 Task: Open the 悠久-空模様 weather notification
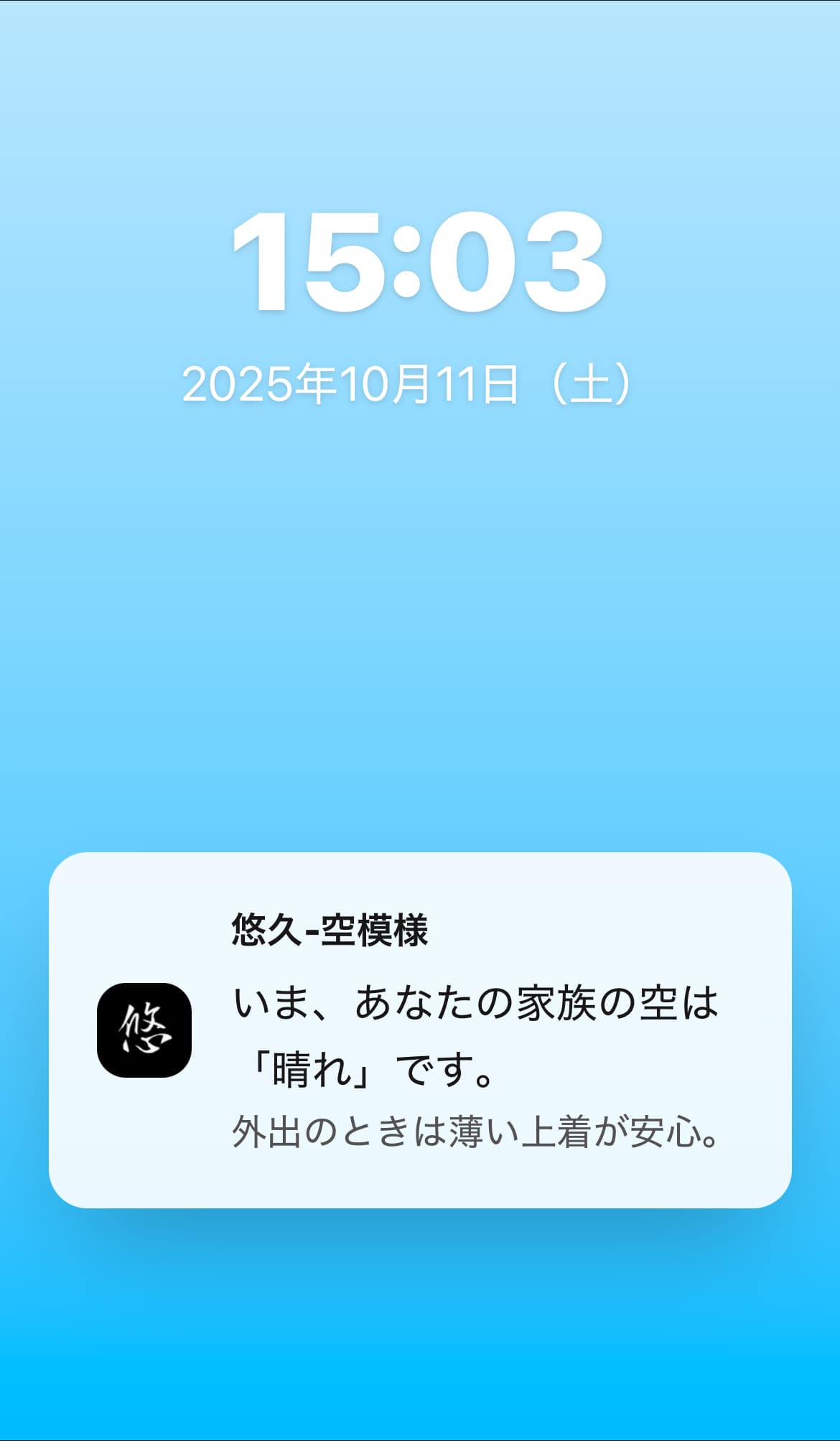click(420, 1030)
